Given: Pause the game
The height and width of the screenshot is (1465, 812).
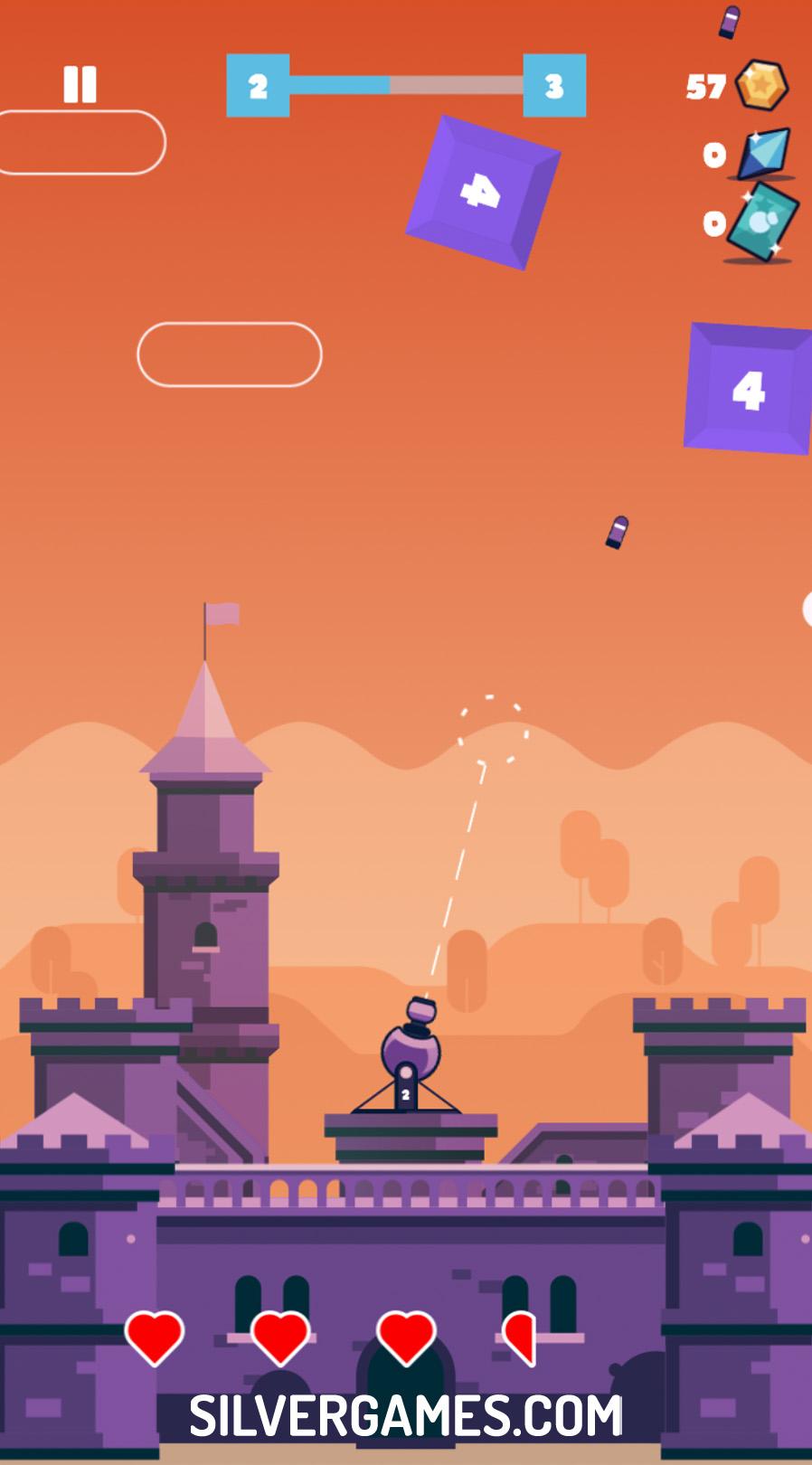Looking at the screenshot, I should pos(80,85).
